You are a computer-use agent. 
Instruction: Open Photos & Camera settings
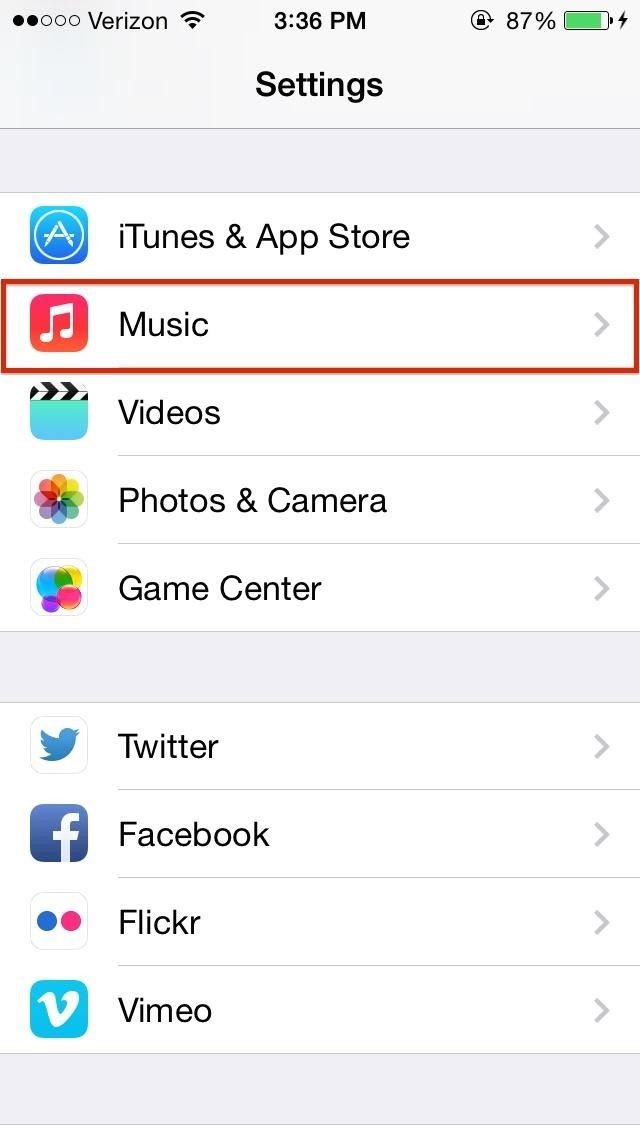tap(320, 501)
